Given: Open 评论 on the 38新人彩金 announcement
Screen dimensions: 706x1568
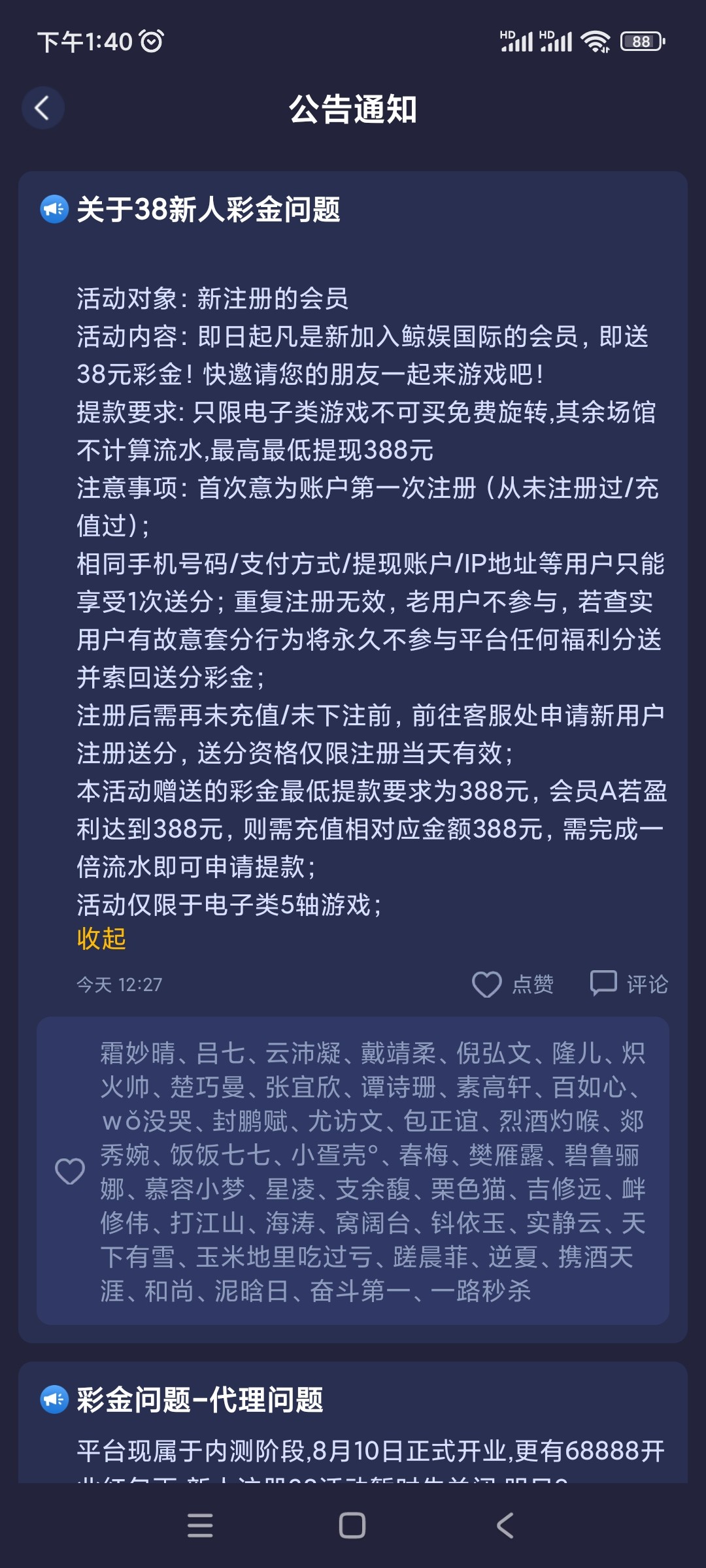Looking at the screenshot, I should click(629, 984).
